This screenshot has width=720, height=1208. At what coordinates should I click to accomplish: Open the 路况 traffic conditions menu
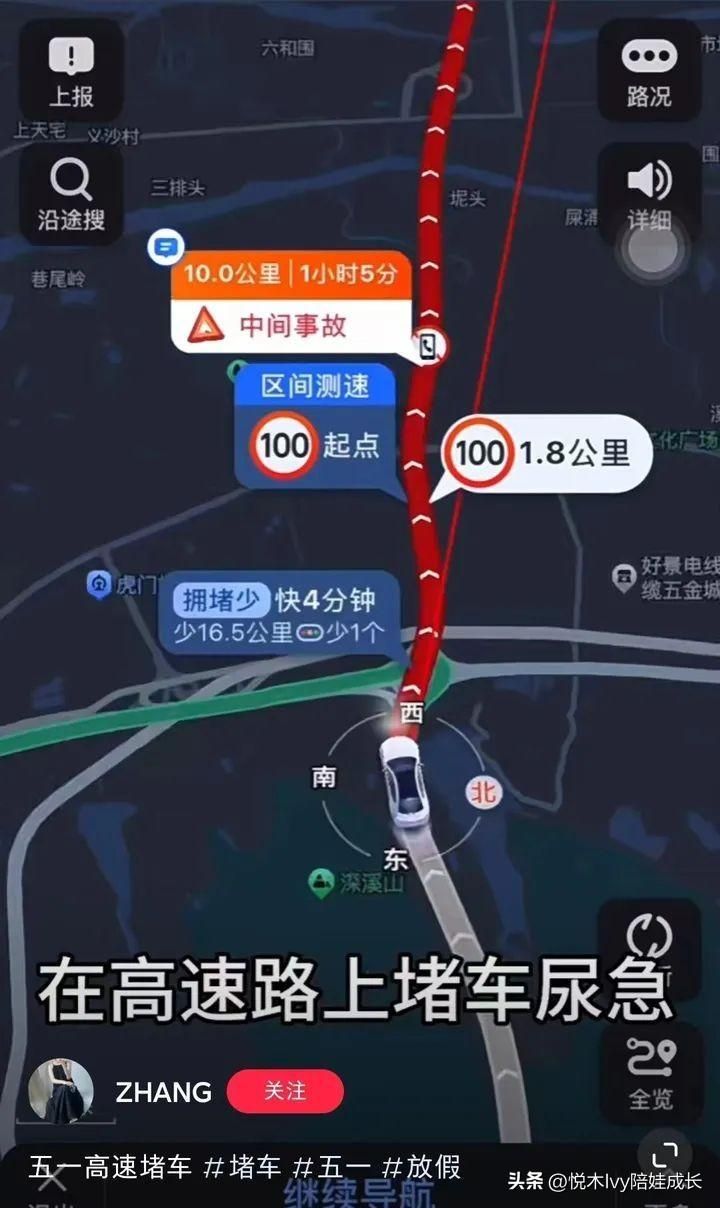[x=649, y=71]
